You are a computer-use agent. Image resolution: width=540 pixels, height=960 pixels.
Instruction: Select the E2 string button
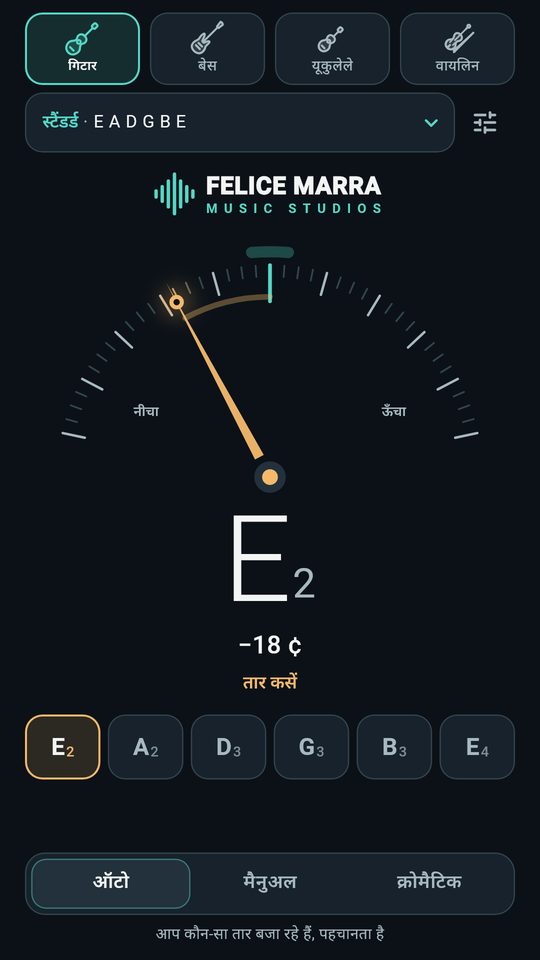pyautogui.click(x=62, y=747)
